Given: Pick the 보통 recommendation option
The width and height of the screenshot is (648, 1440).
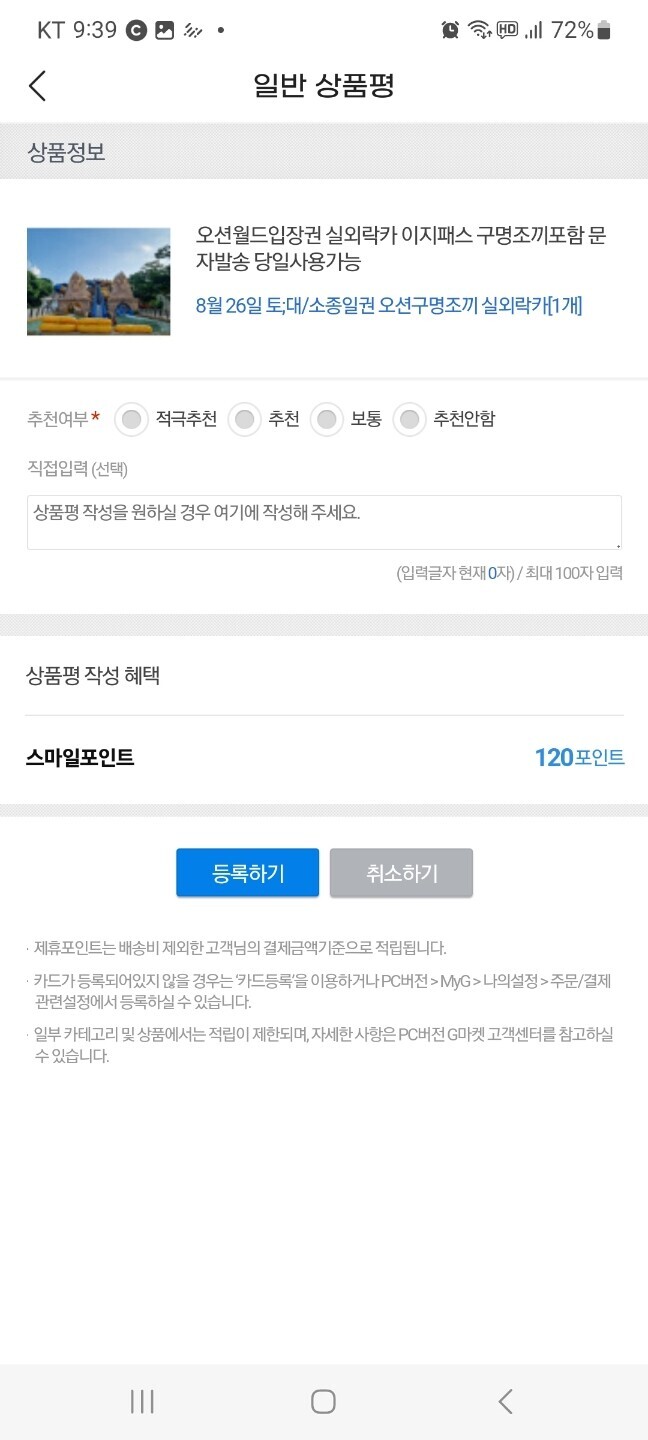Looking at the screenshot, I should [x=327, y=420].
